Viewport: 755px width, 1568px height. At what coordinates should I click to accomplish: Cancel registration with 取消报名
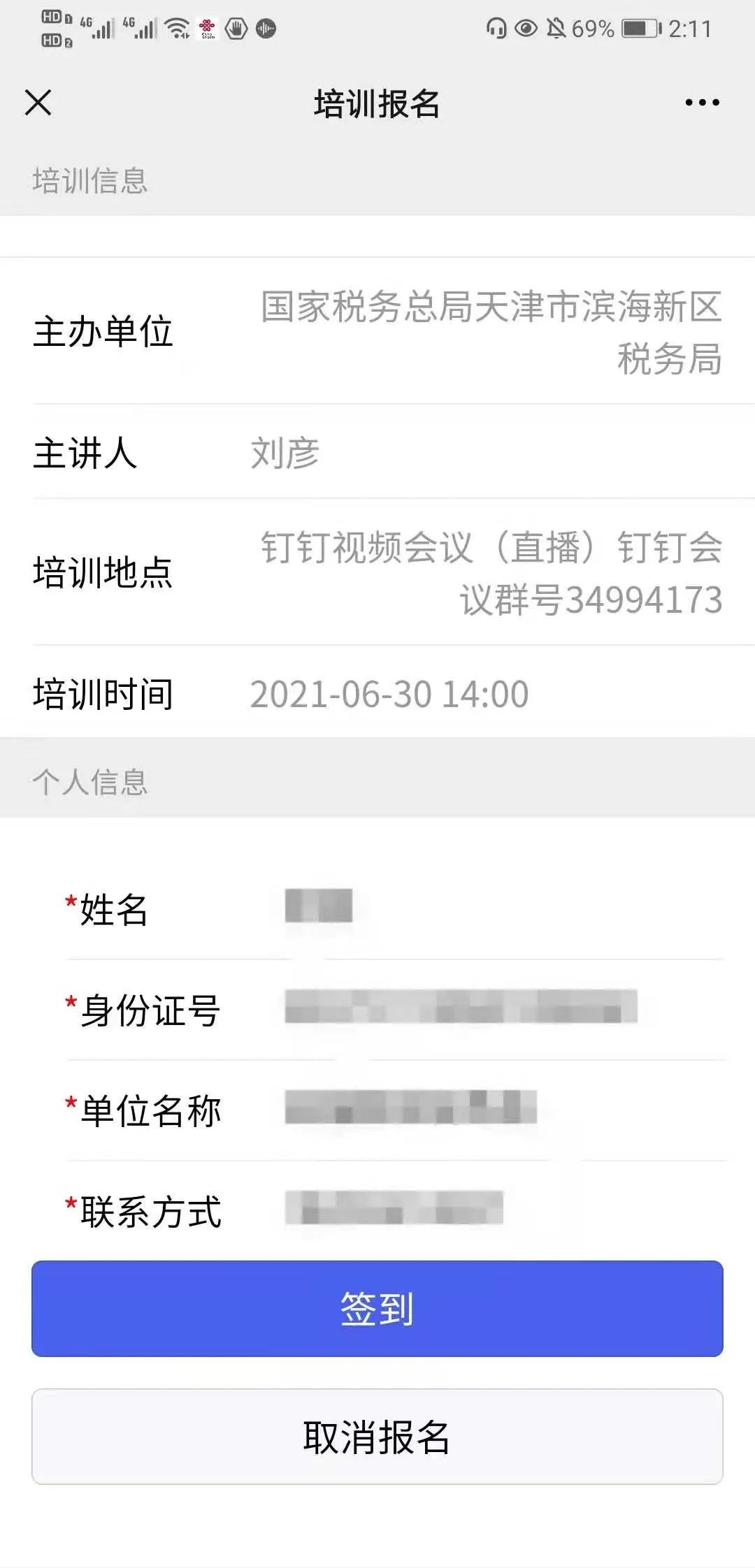coord(377,1437)
